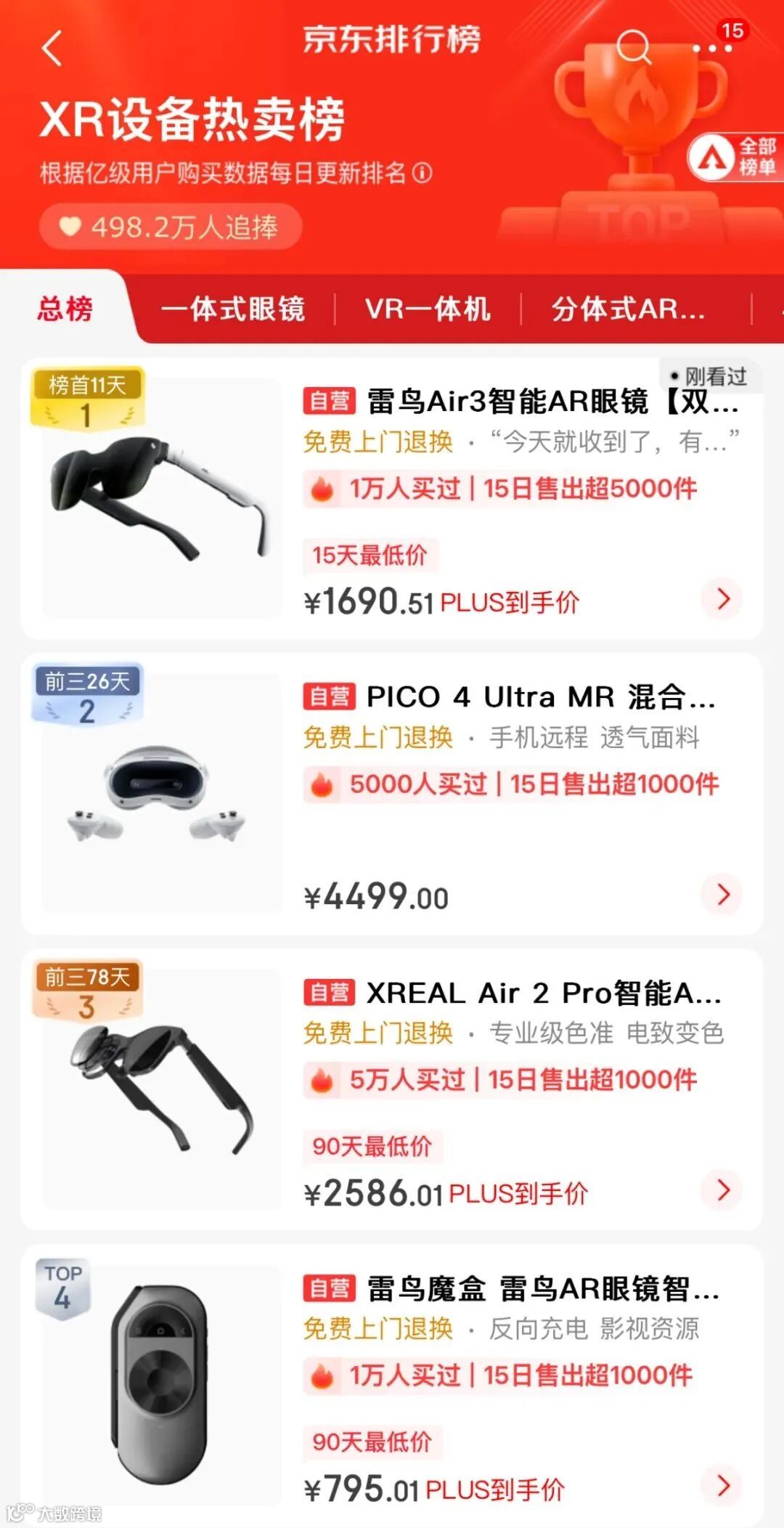Open the XREAL Air 2 Pro product card
Screen dimensions: 784x1528
(508, 993)
